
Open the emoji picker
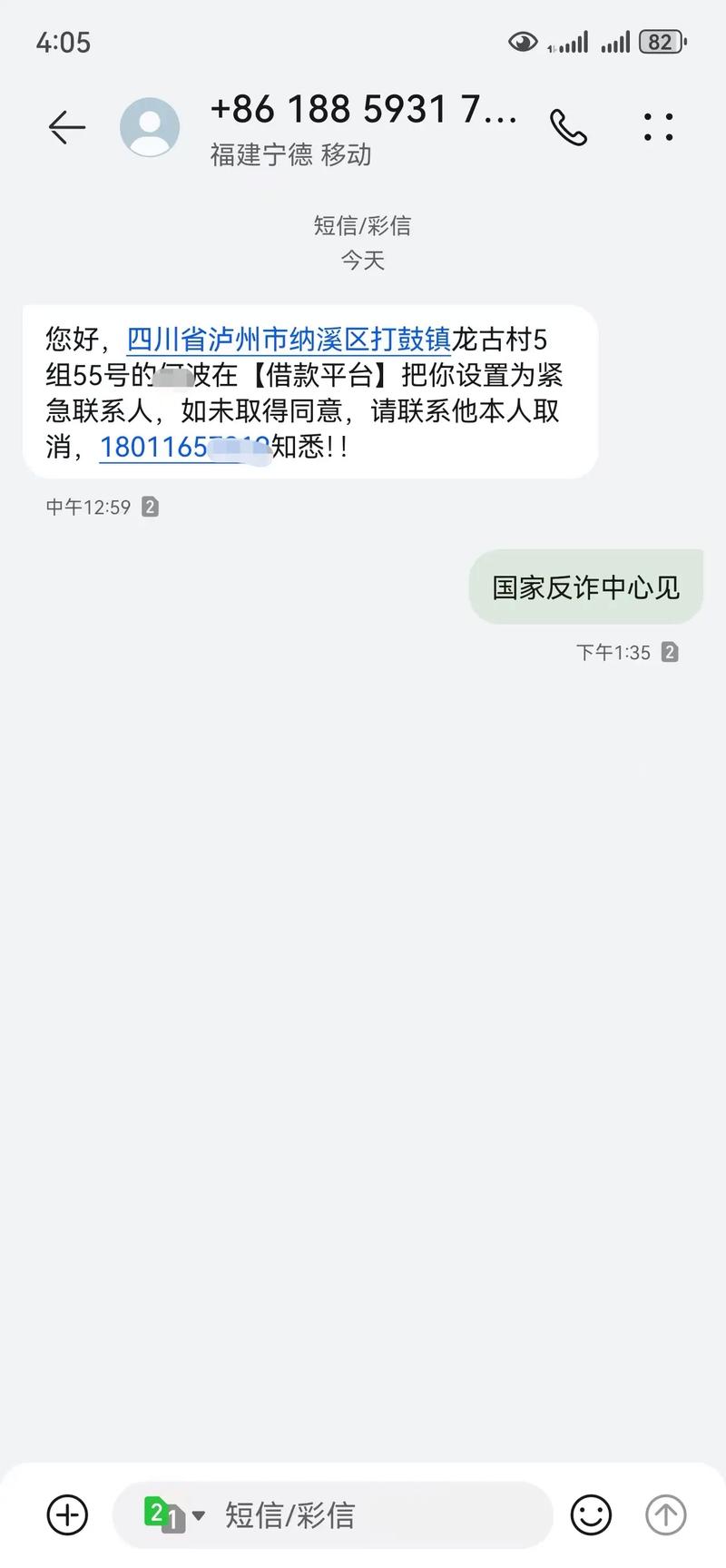[591, 1514]
